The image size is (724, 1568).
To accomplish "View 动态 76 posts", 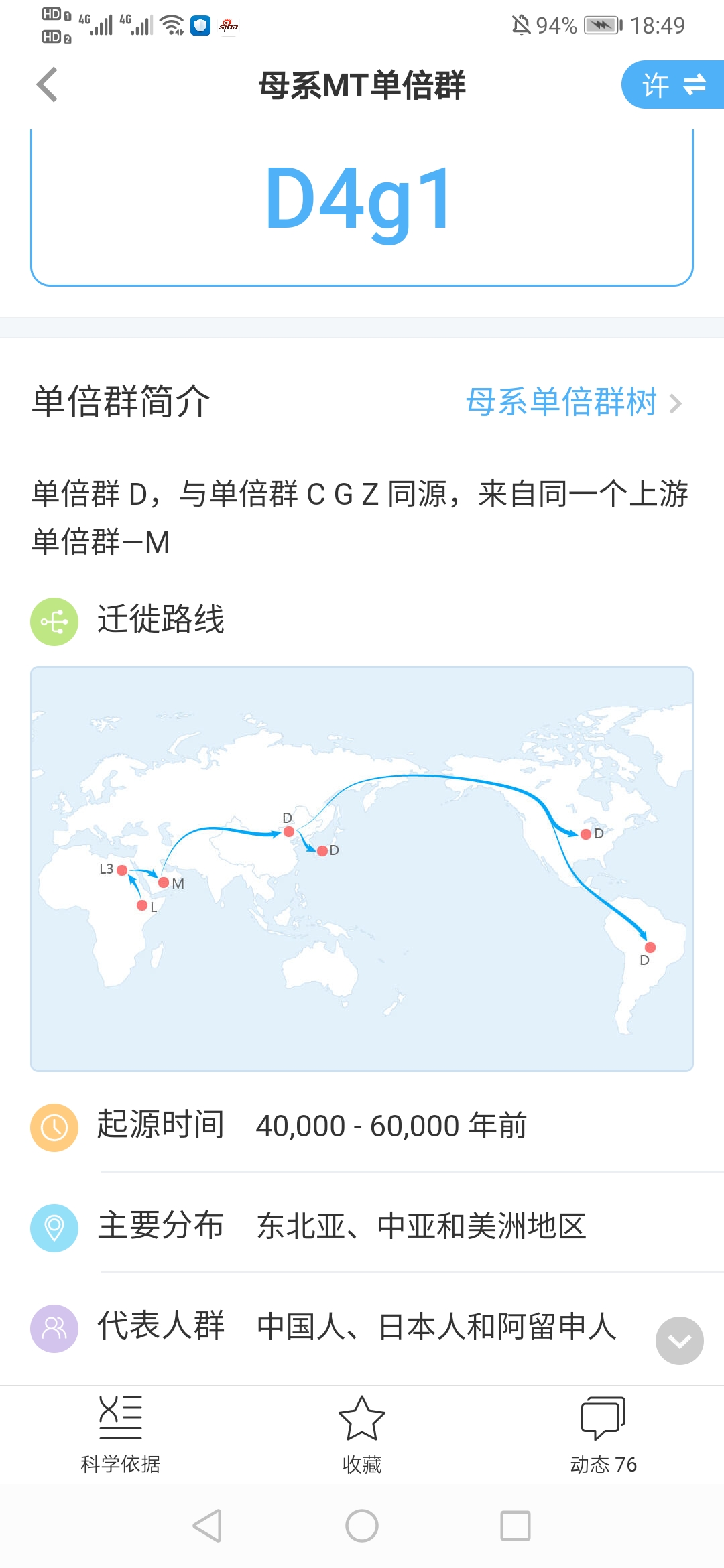I will click(x=603, y=1435).
